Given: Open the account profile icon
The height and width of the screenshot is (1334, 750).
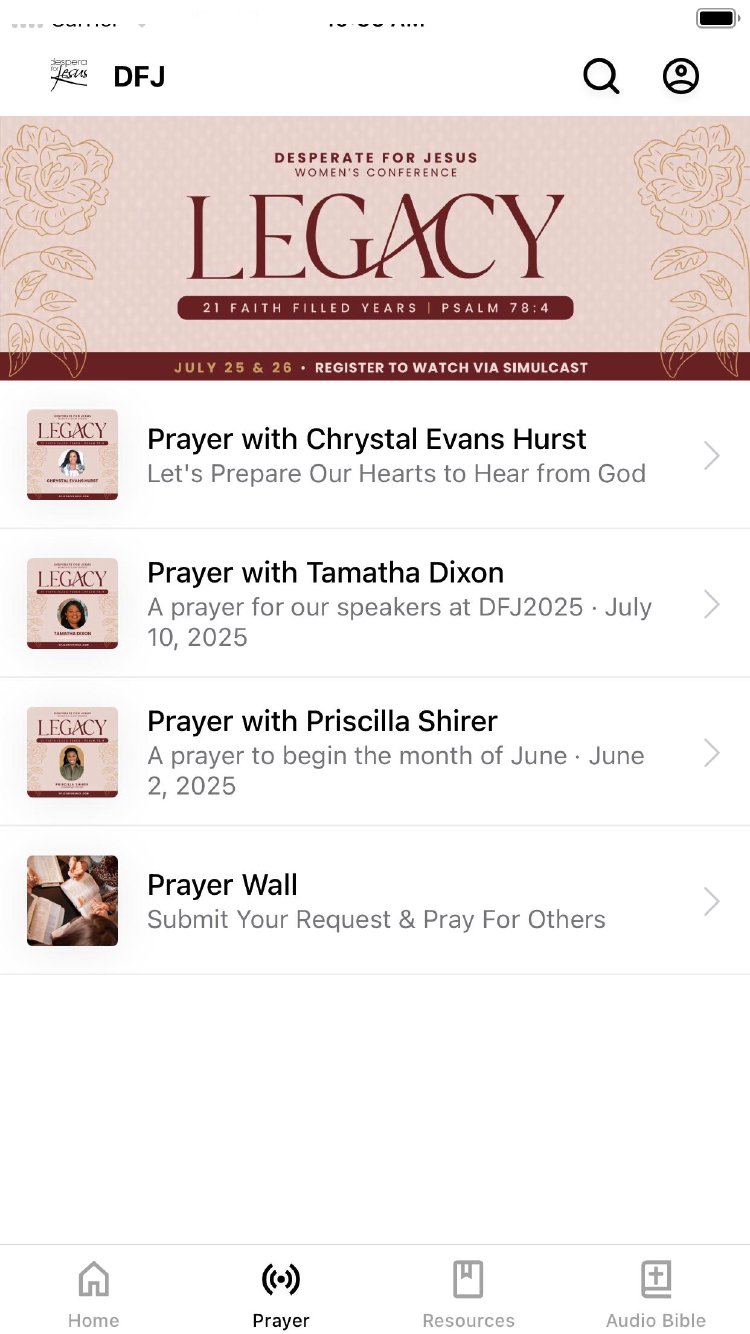Looking at the screenshot, I should (681, 76).
